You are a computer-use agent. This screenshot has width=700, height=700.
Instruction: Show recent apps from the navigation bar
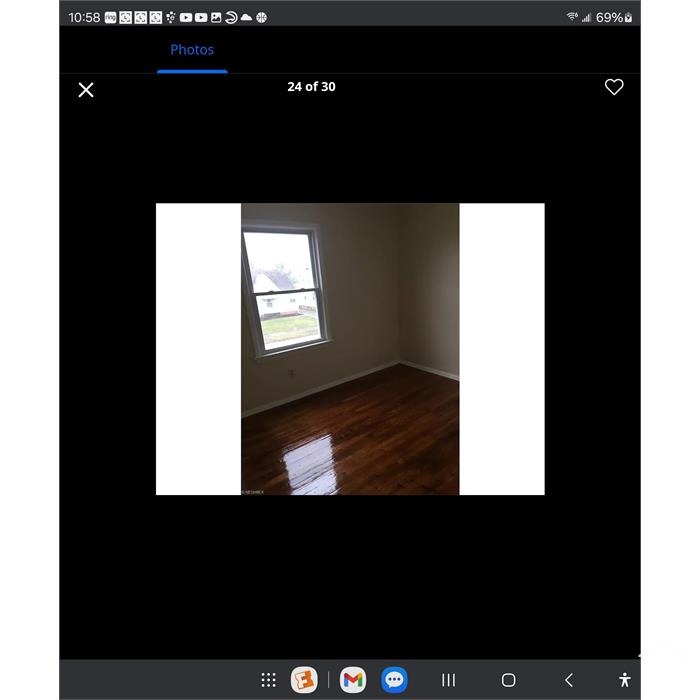[448, 680]
